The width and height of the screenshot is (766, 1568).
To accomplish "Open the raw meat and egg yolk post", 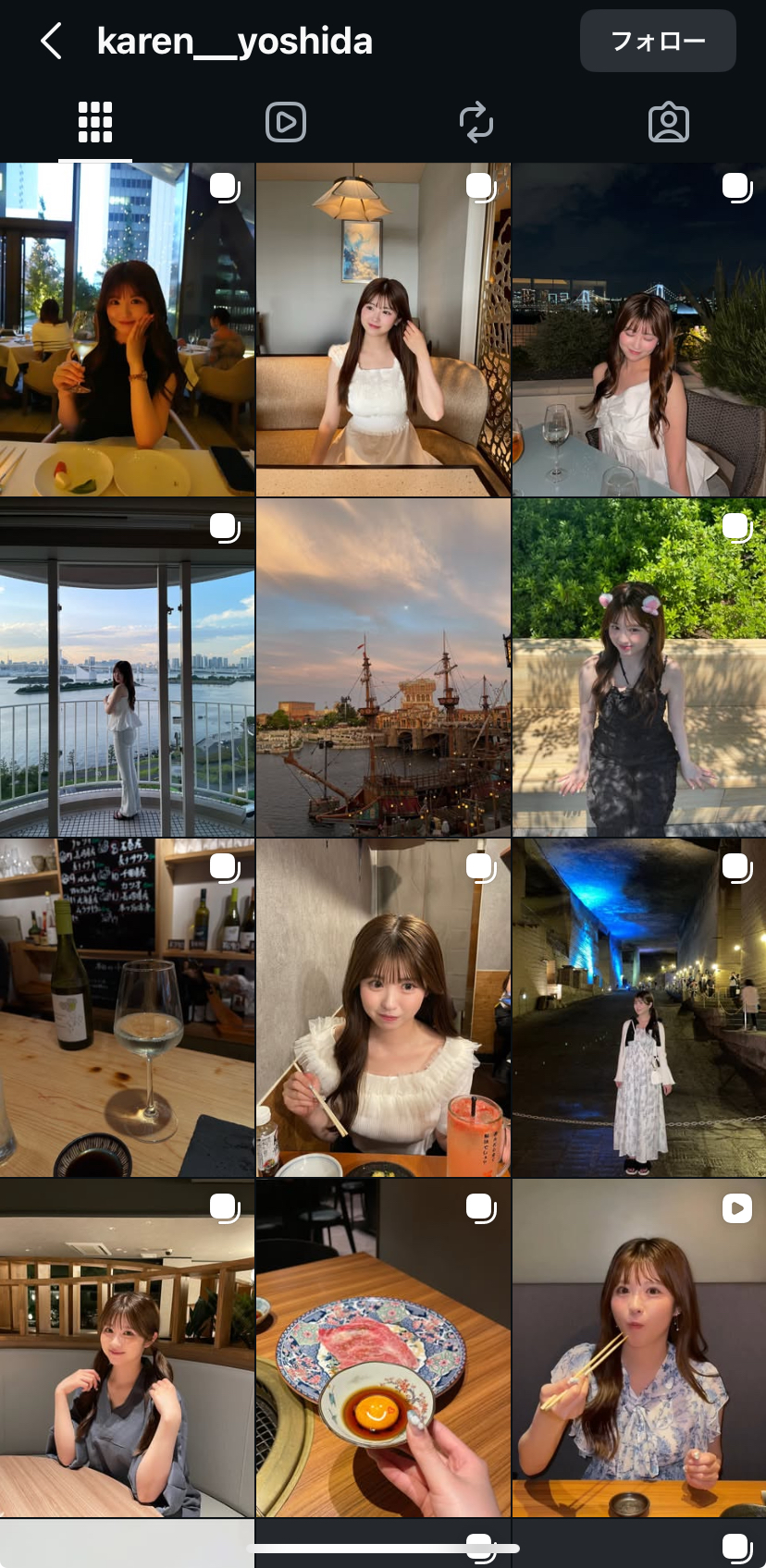I will click(x=383, y=1347).
